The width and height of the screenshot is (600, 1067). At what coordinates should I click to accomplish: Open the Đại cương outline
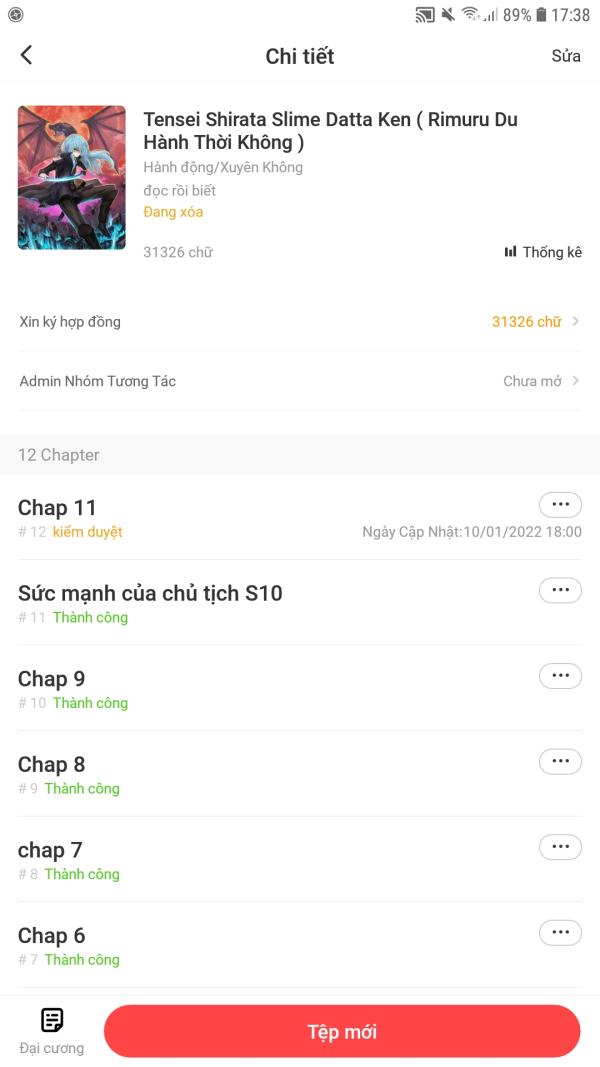(52, 1030)
